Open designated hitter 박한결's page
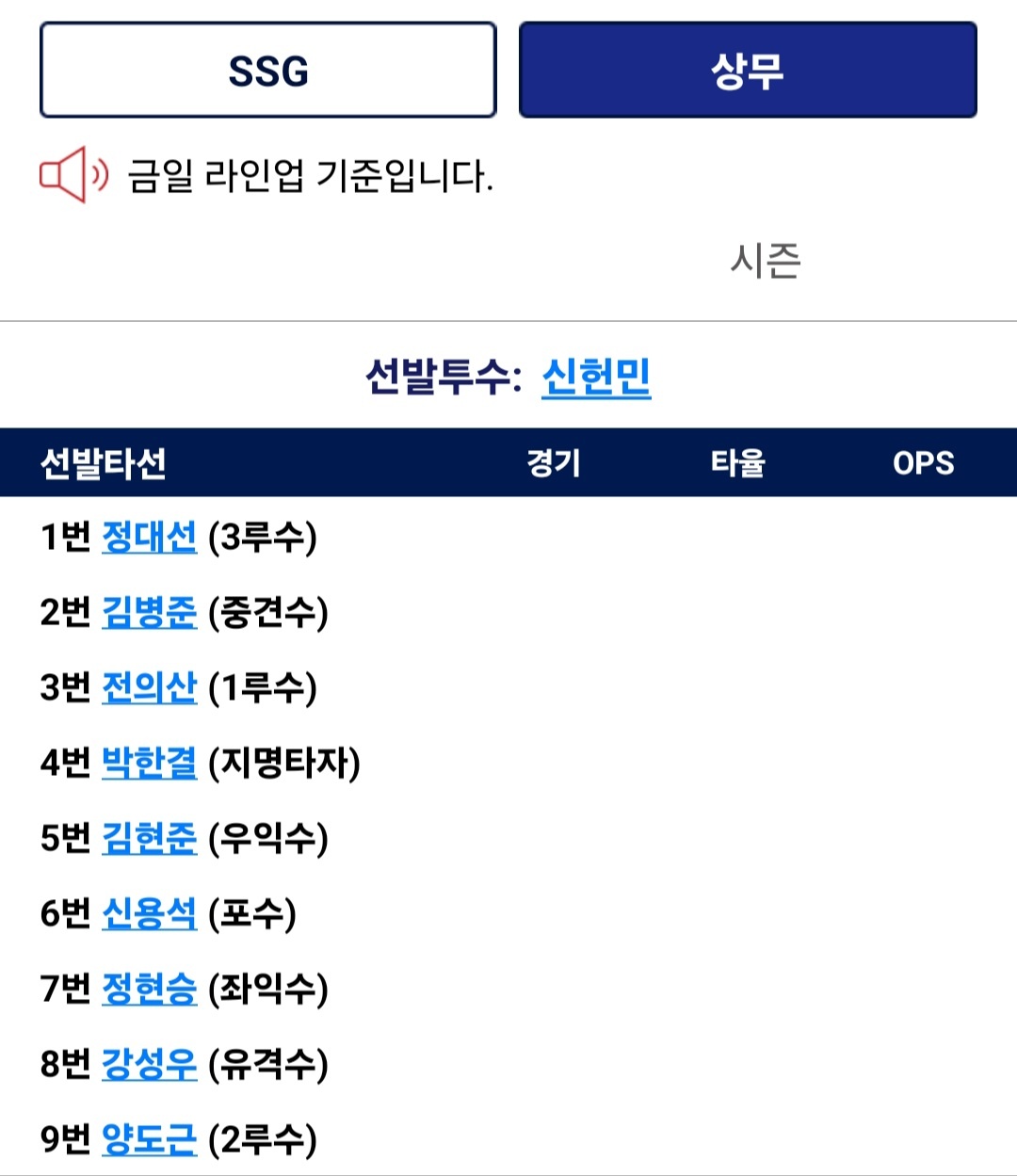Image resolution: width=1017 pixels, height=1176 pixels. [x=149, y=763]
